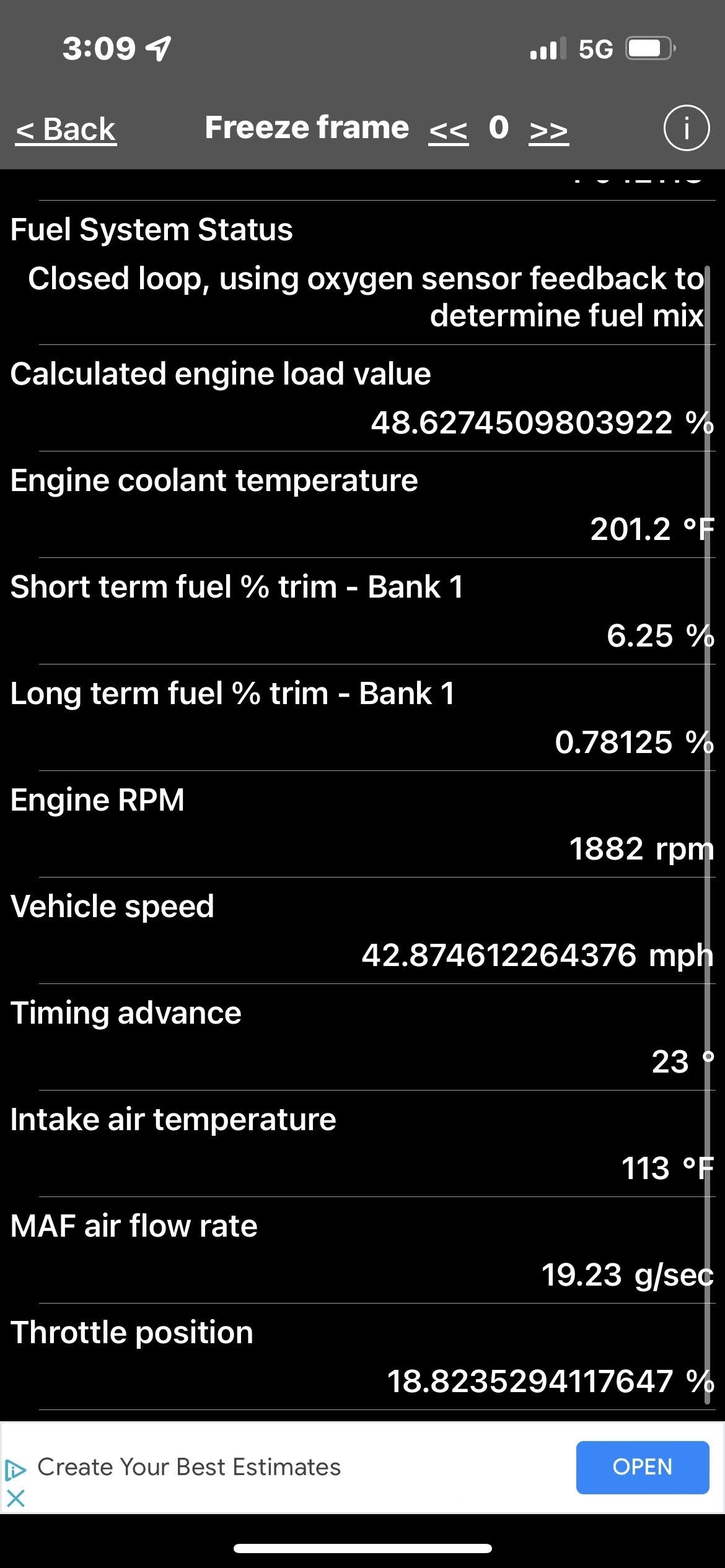Open the AdChoices info icon
This screenshot has height=1568, width=725.
tap(15, 1469)
